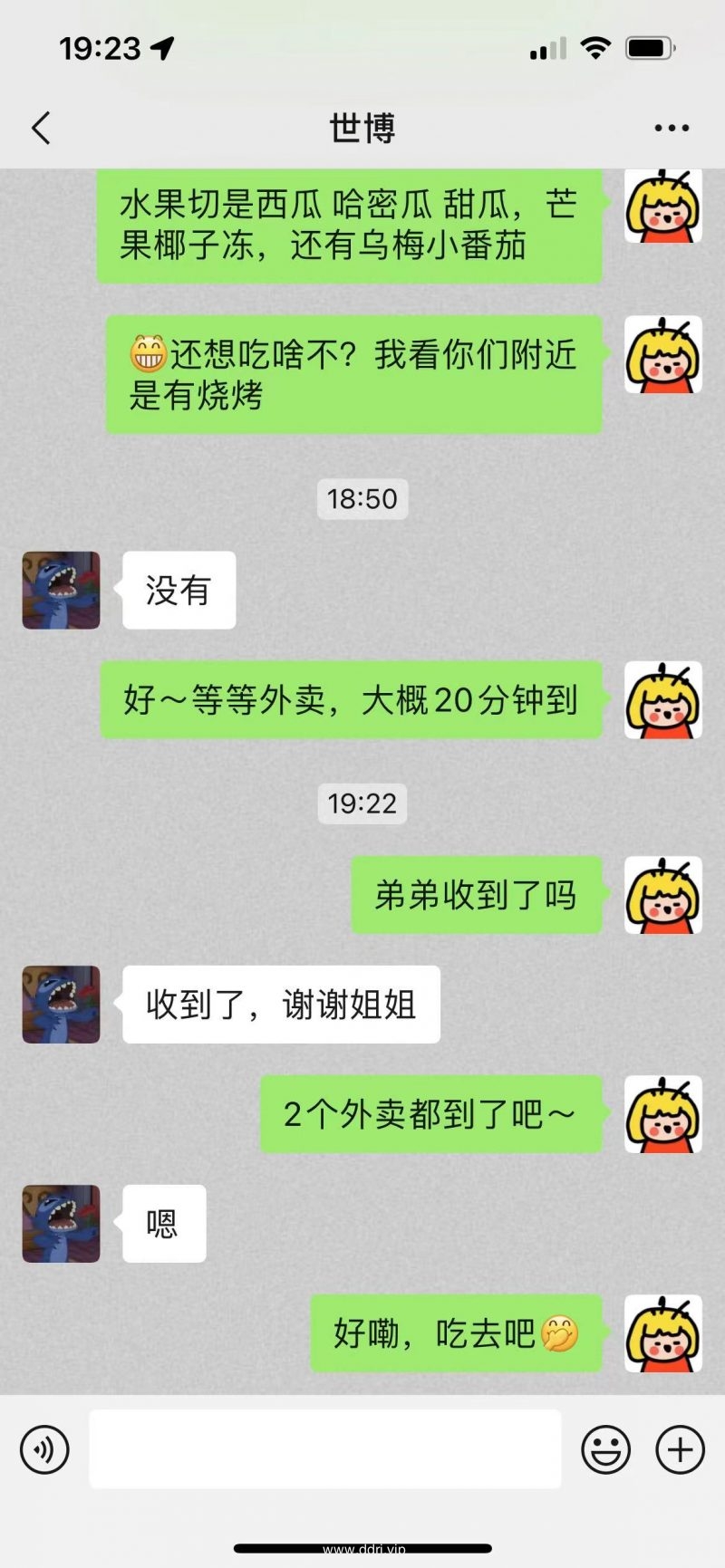Focus the message text field

pos(324,1449)
